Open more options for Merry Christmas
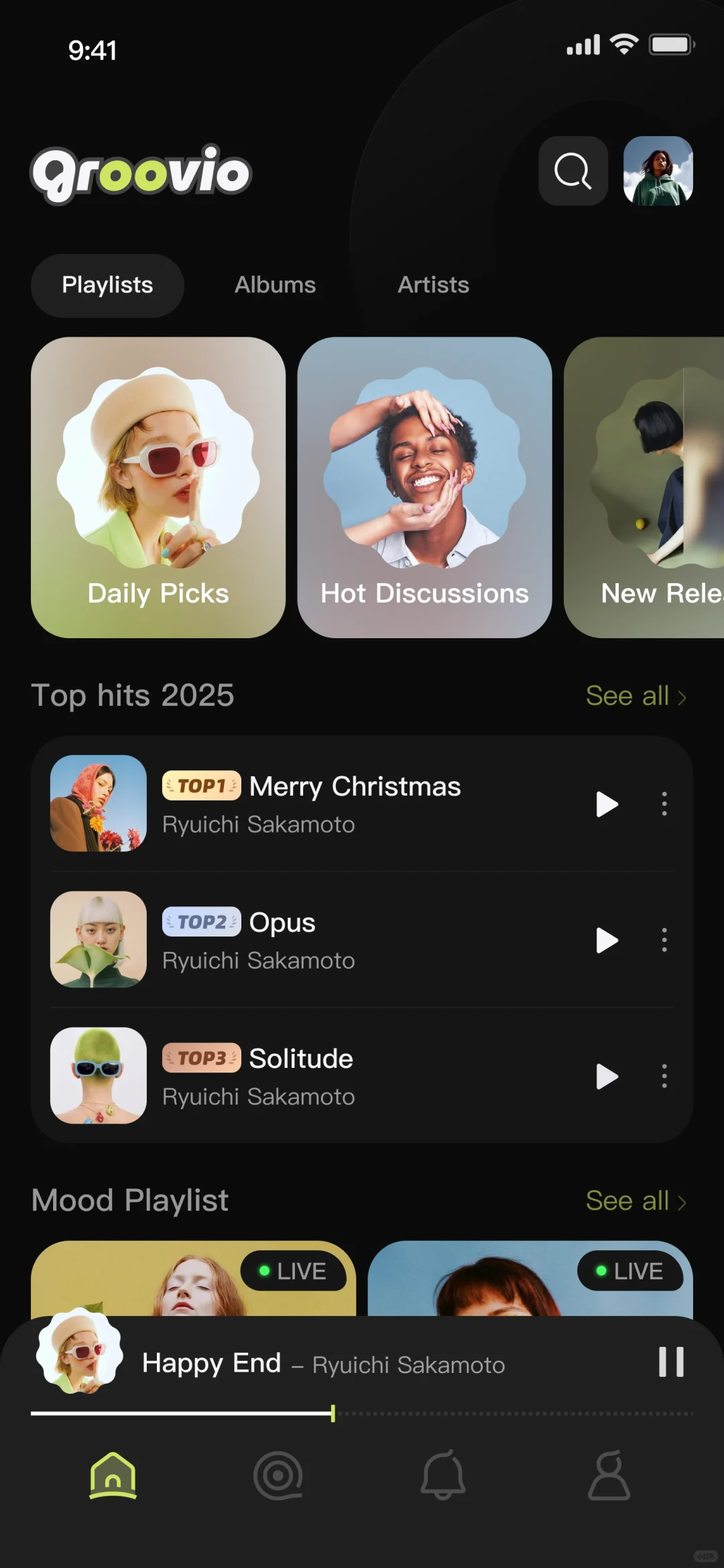The image size is (724, 1568). click(664, 804)
